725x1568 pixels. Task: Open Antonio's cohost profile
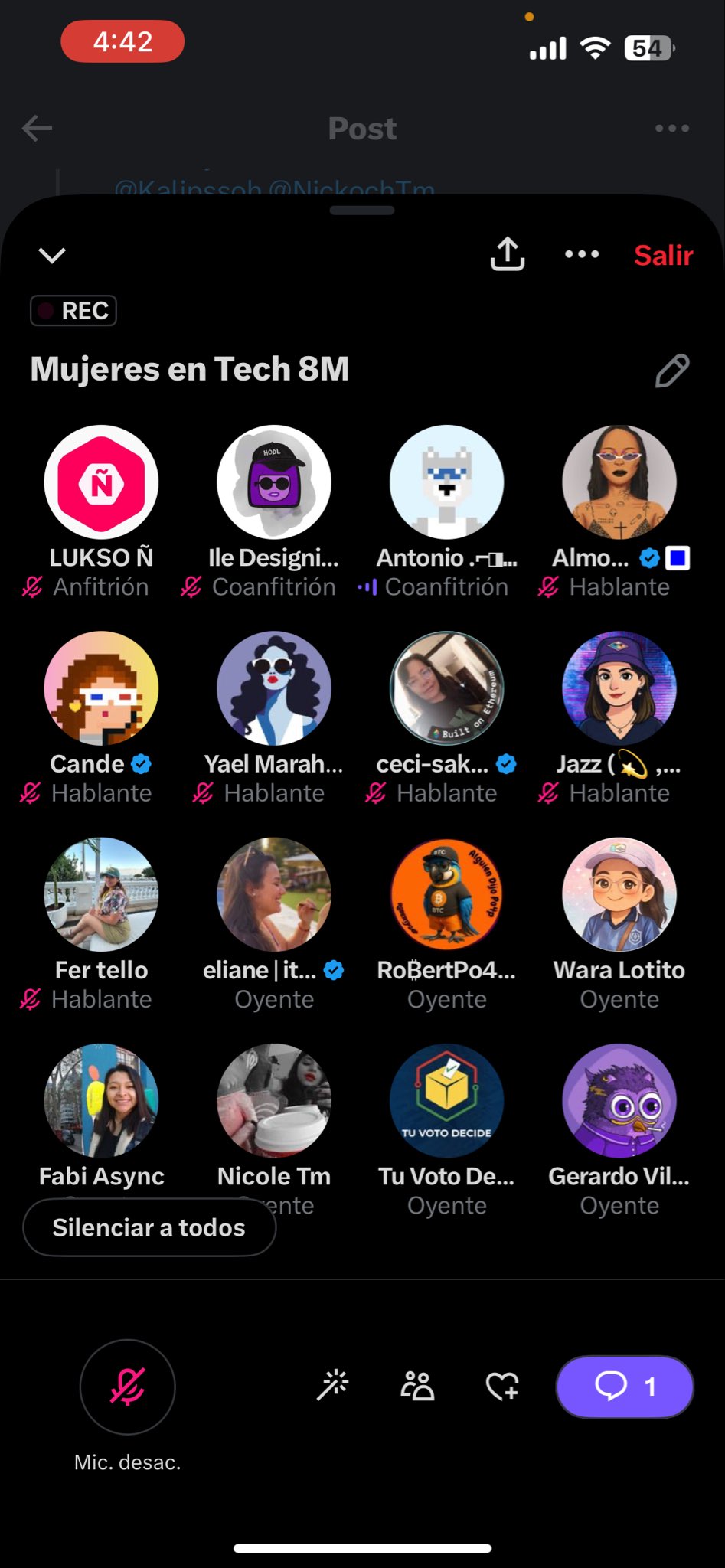point(447,482)
